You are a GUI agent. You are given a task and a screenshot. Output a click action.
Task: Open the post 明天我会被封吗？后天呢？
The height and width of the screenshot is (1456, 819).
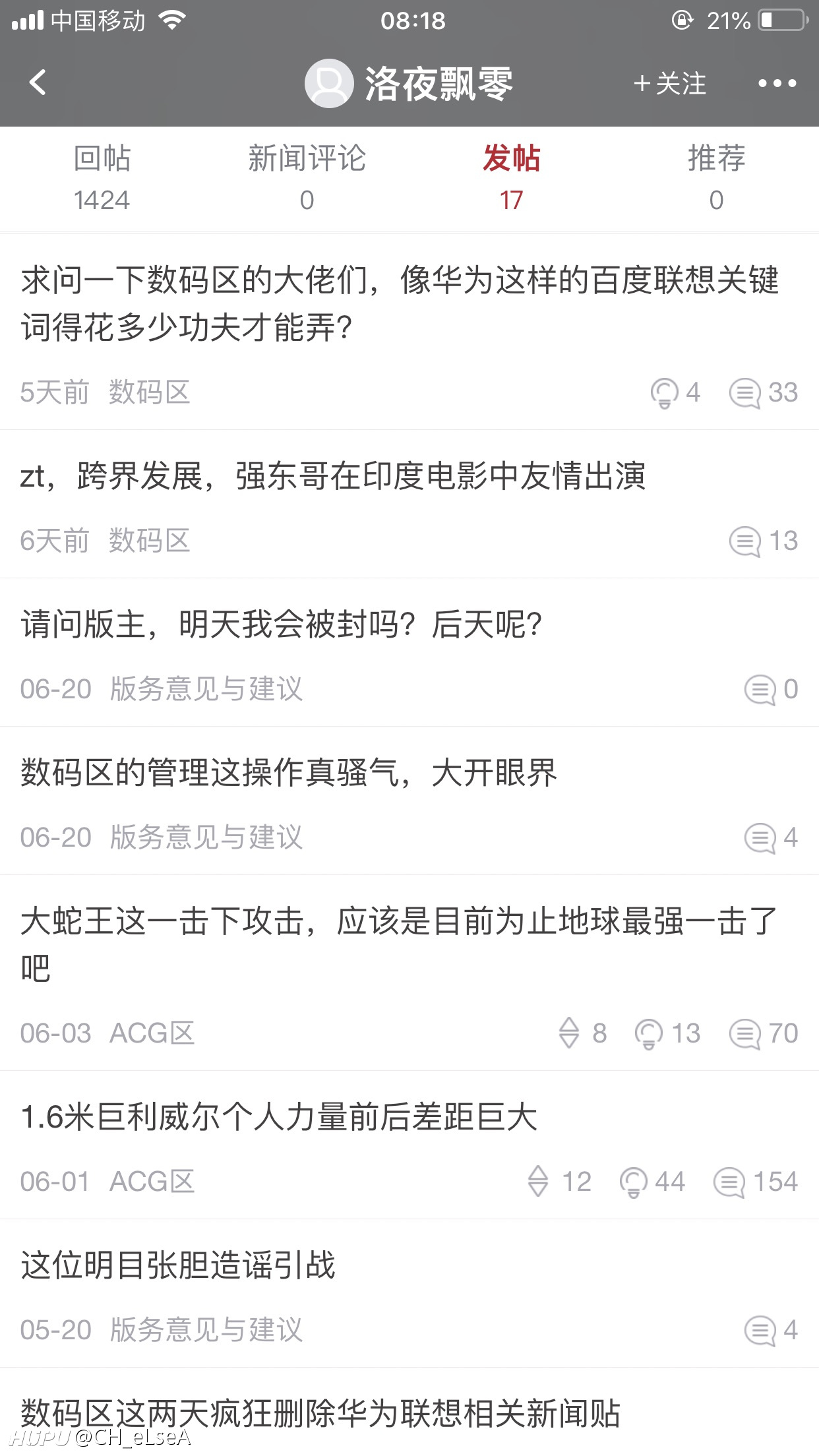coord(409,653)
